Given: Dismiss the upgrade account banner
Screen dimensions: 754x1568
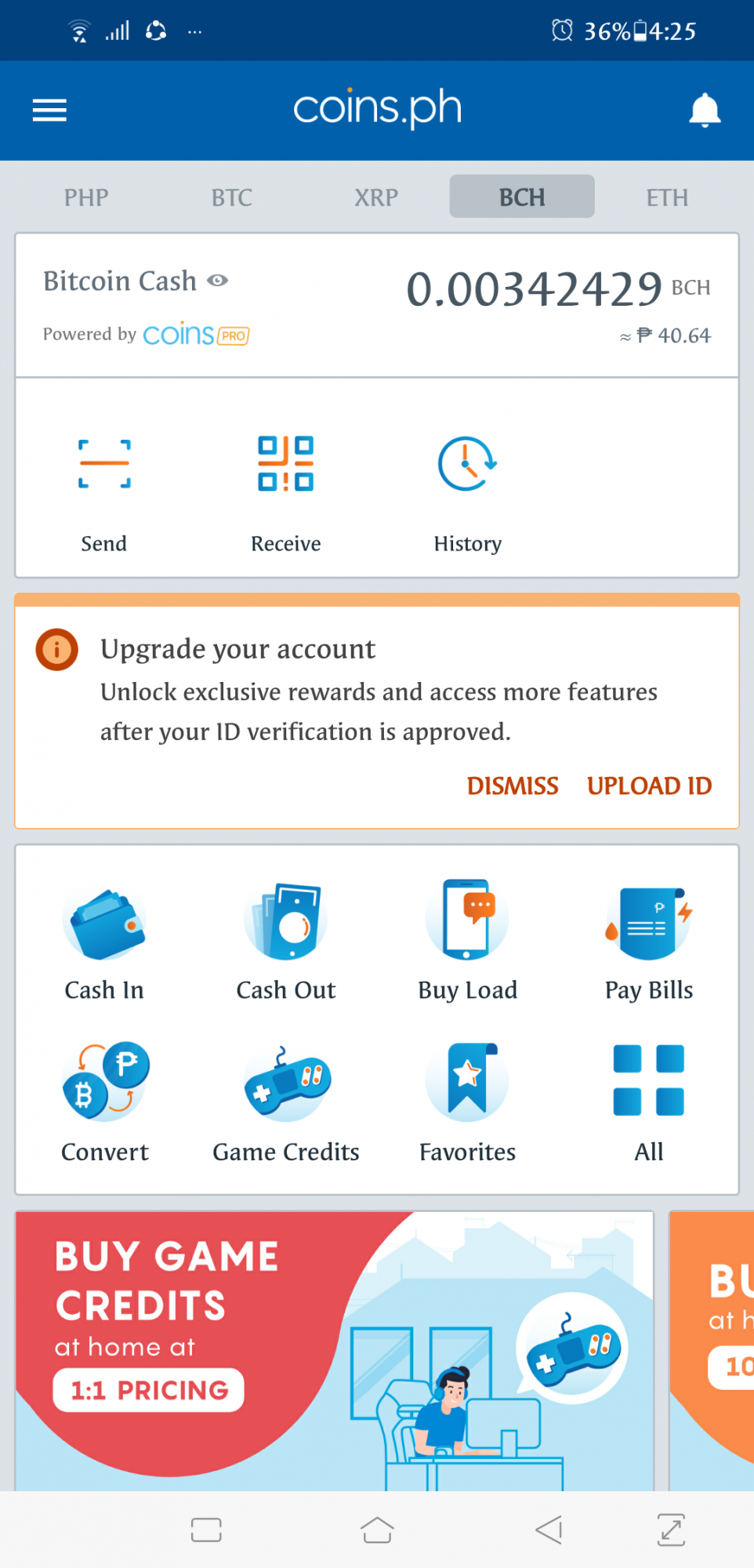Looking at the screenshot, I should point(513,786).
